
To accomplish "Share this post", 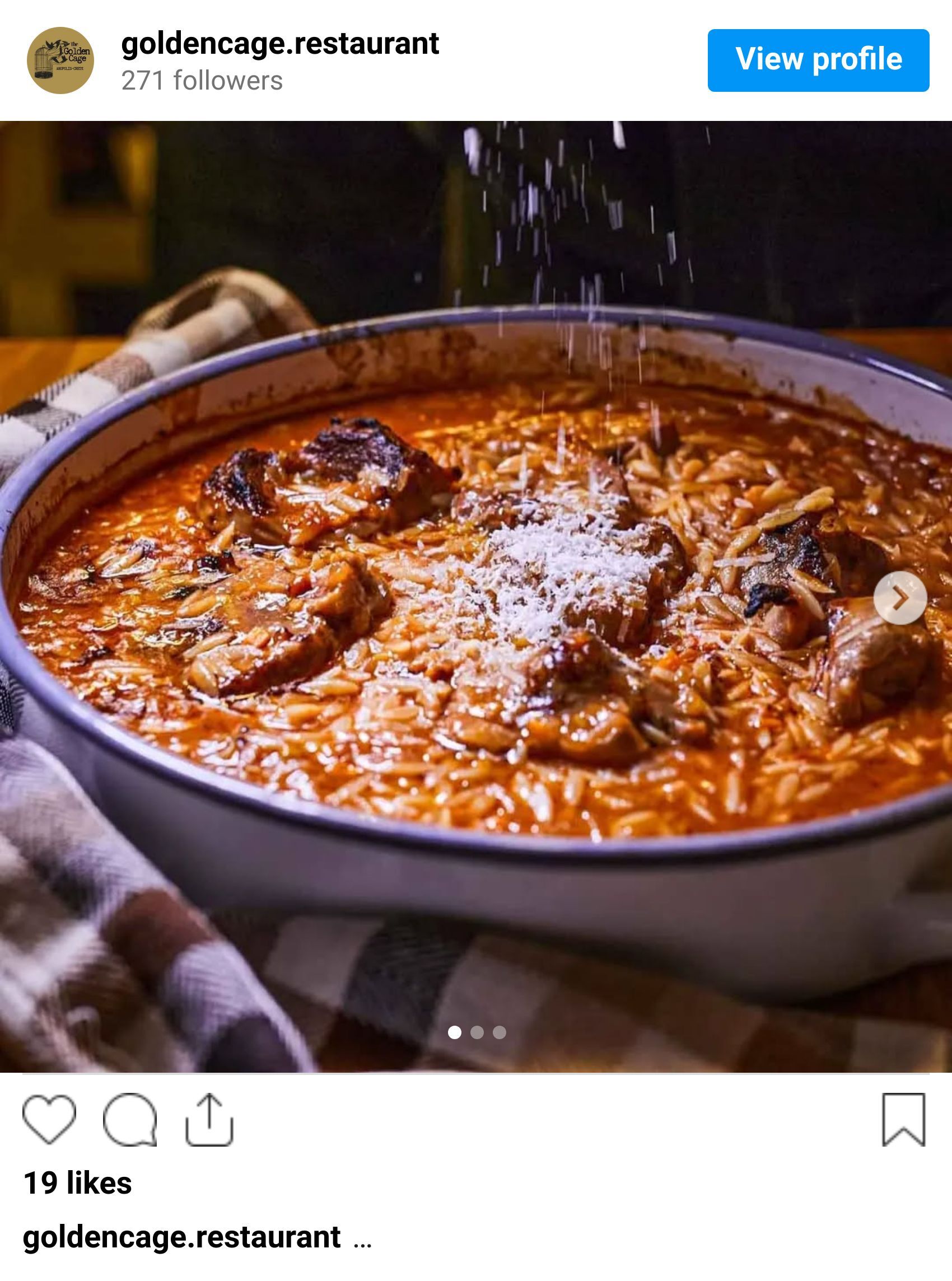I will point(209,1119).
